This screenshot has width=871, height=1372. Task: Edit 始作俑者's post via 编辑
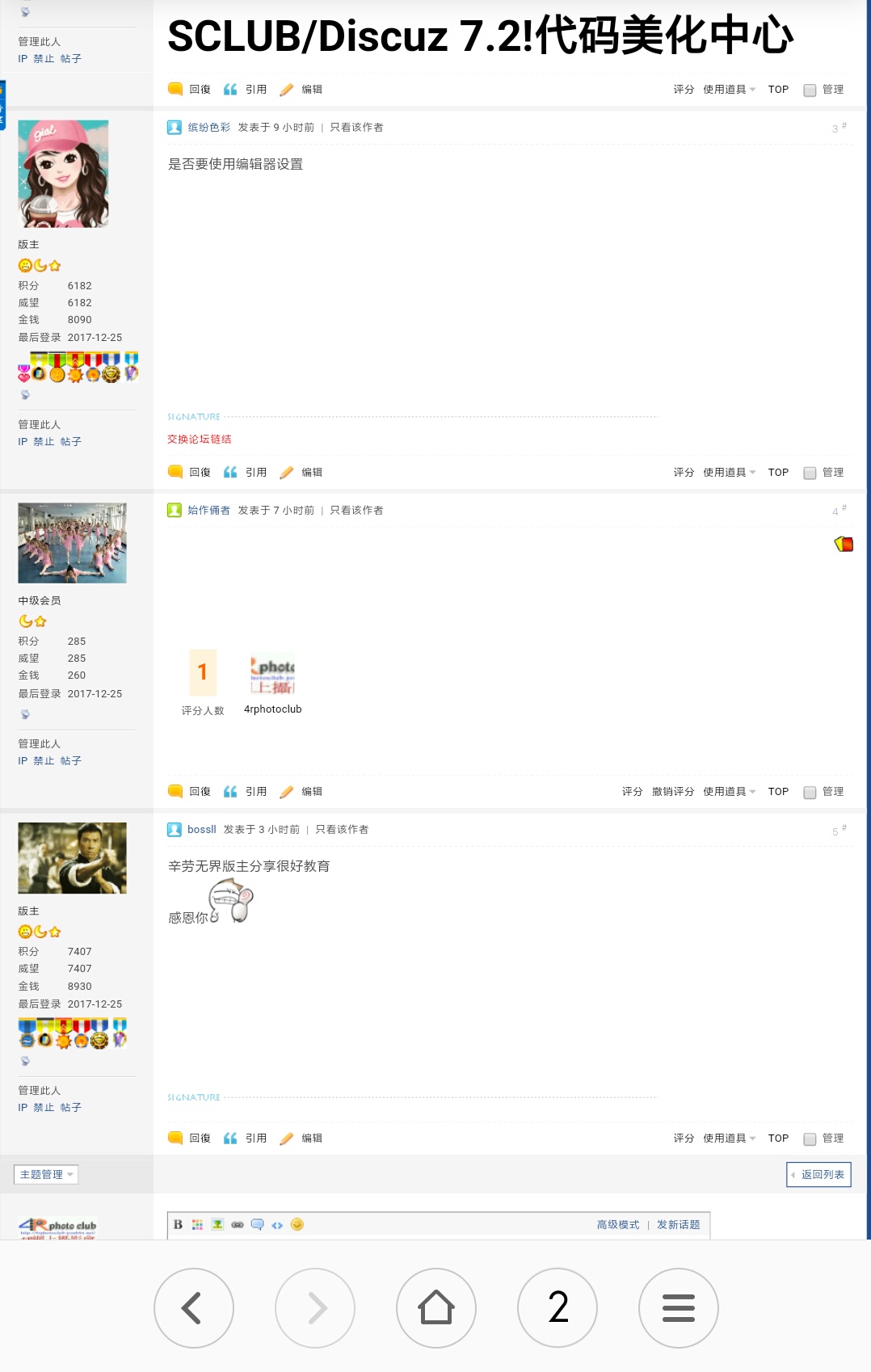301,792
